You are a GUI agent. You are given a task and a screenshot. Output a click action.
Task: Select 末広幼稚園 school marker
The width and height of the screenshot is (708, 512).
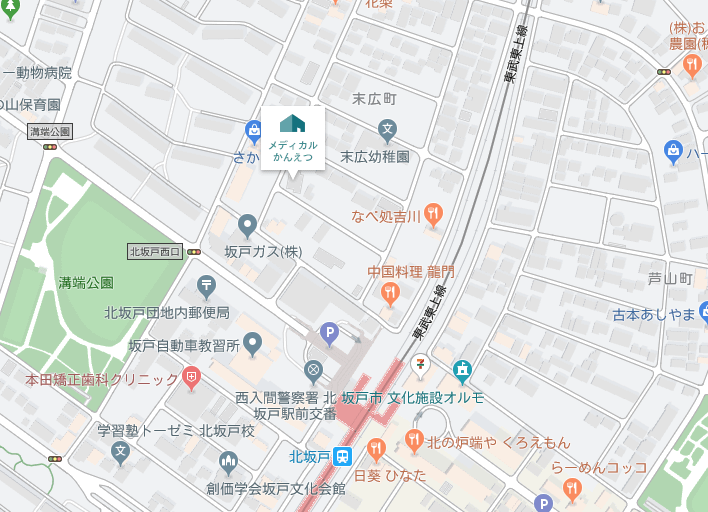pos(387,129)
